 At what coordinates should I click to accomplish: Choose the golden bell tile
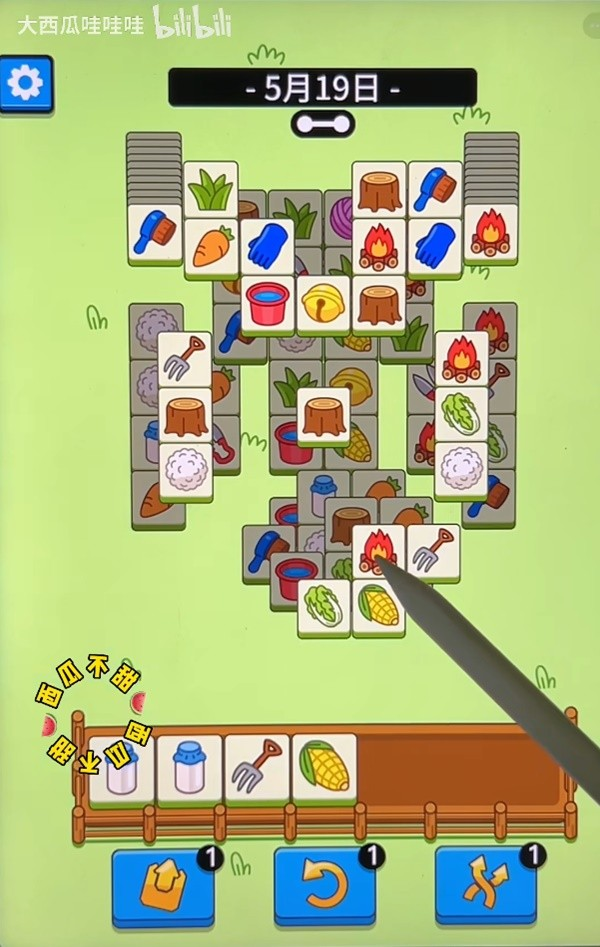(323, 305)
